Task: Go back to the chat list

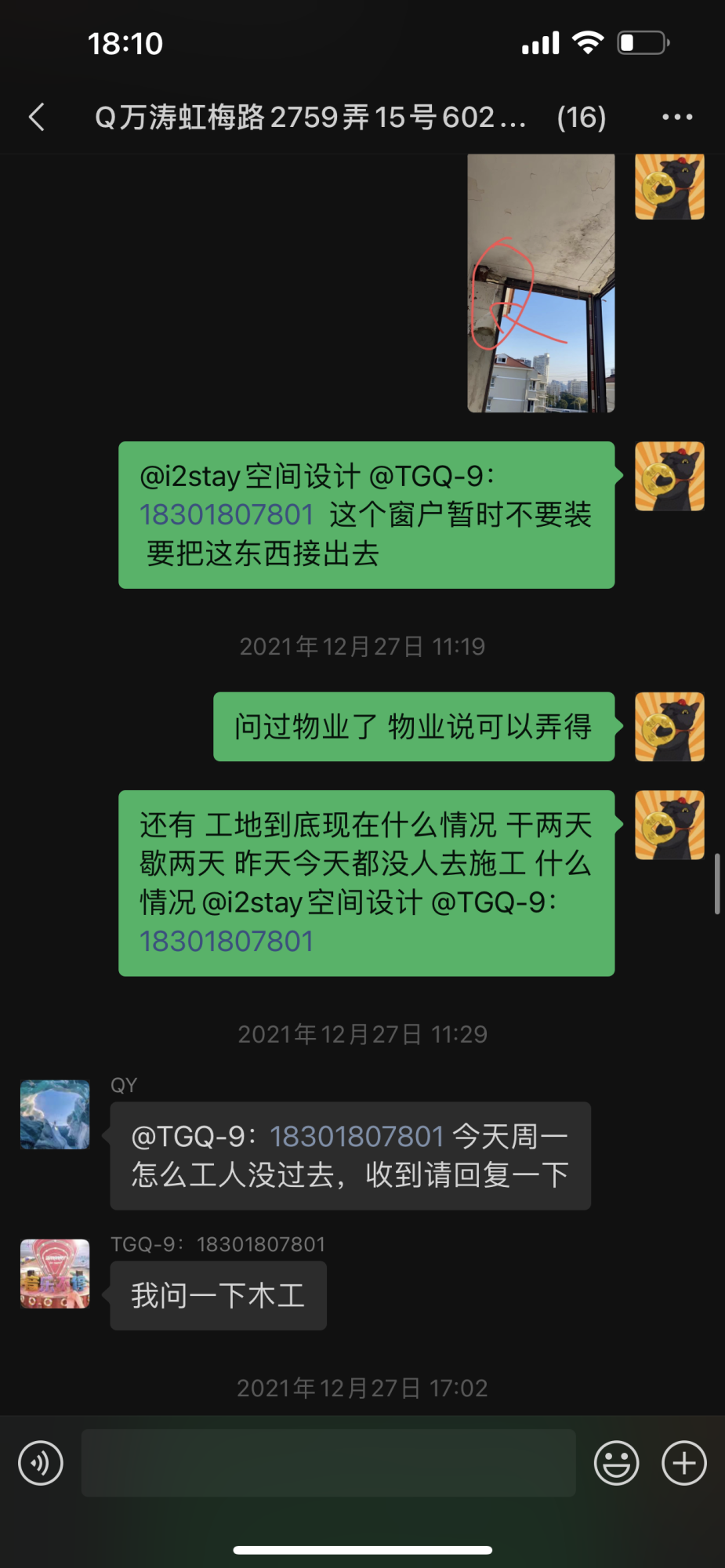Action: click(37, 118)
